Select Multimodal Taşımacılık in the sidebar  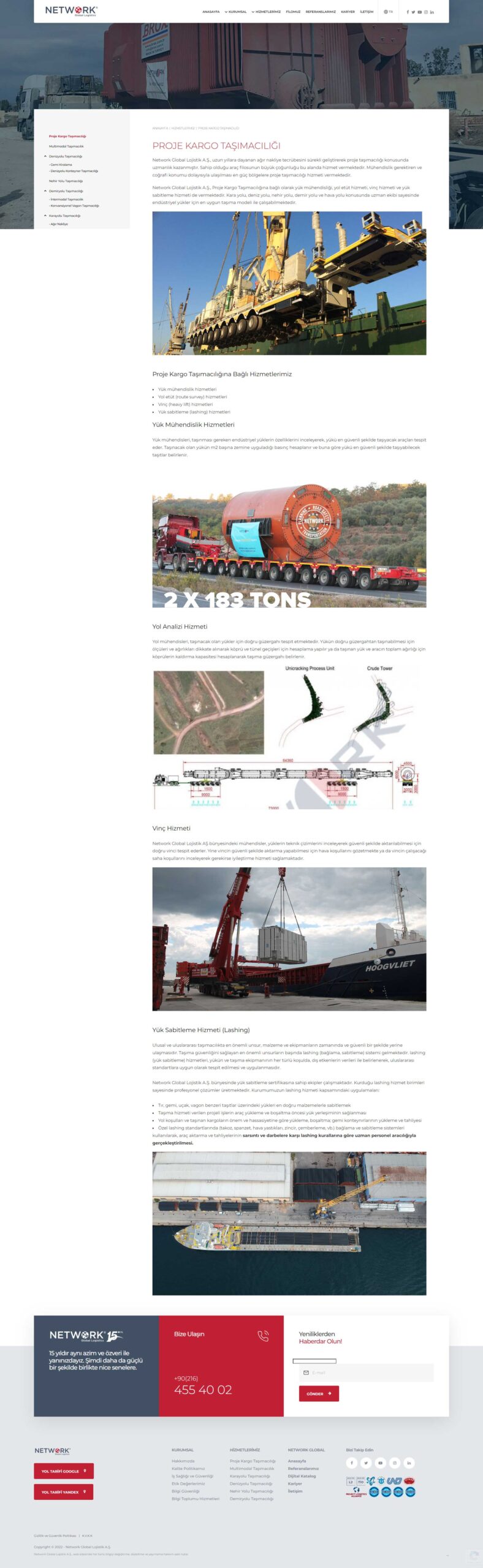(66, 146)
